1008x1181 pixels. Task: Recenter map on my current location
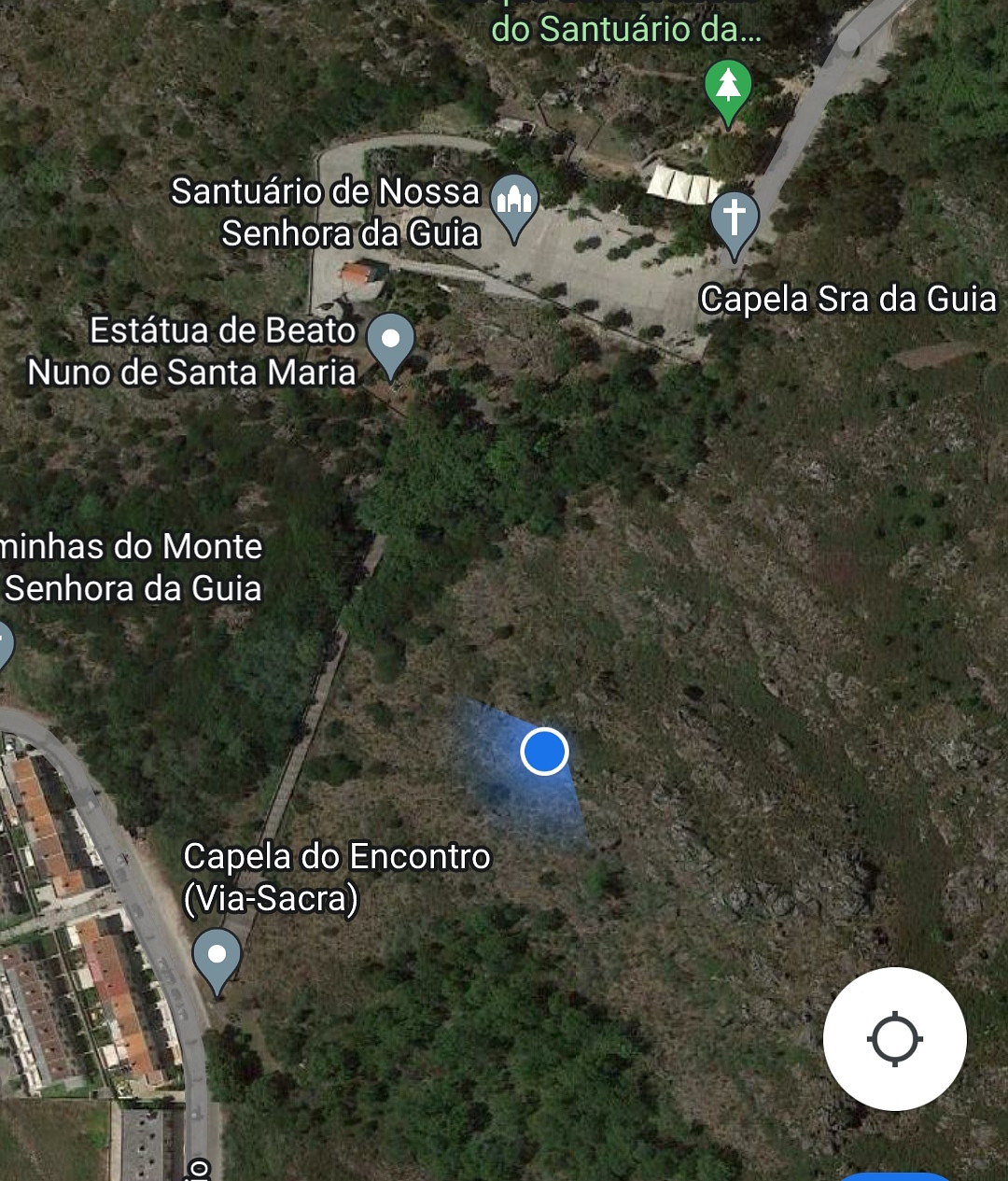pos(894,1038)
